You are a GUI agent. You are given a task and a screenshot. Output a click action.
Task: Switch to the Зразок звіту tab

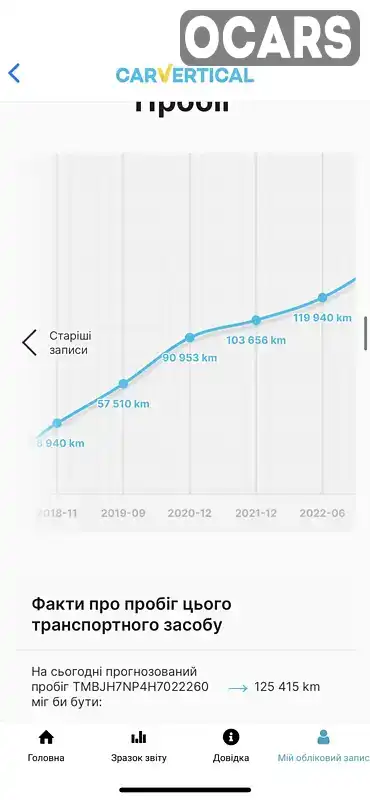coord(139,745)
